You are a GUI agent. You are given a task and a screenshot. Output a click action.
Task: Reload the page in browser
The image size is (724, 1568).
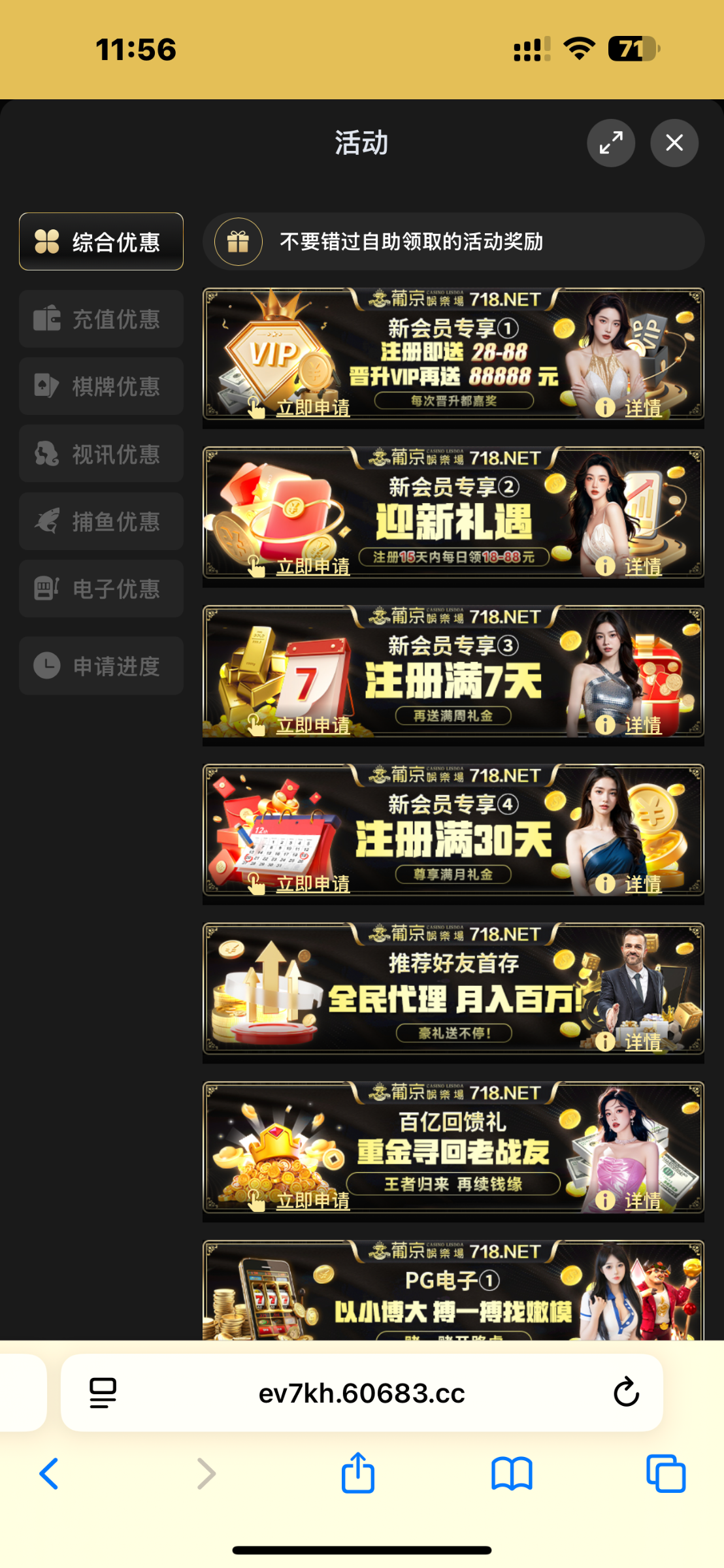coord(625,1392)
